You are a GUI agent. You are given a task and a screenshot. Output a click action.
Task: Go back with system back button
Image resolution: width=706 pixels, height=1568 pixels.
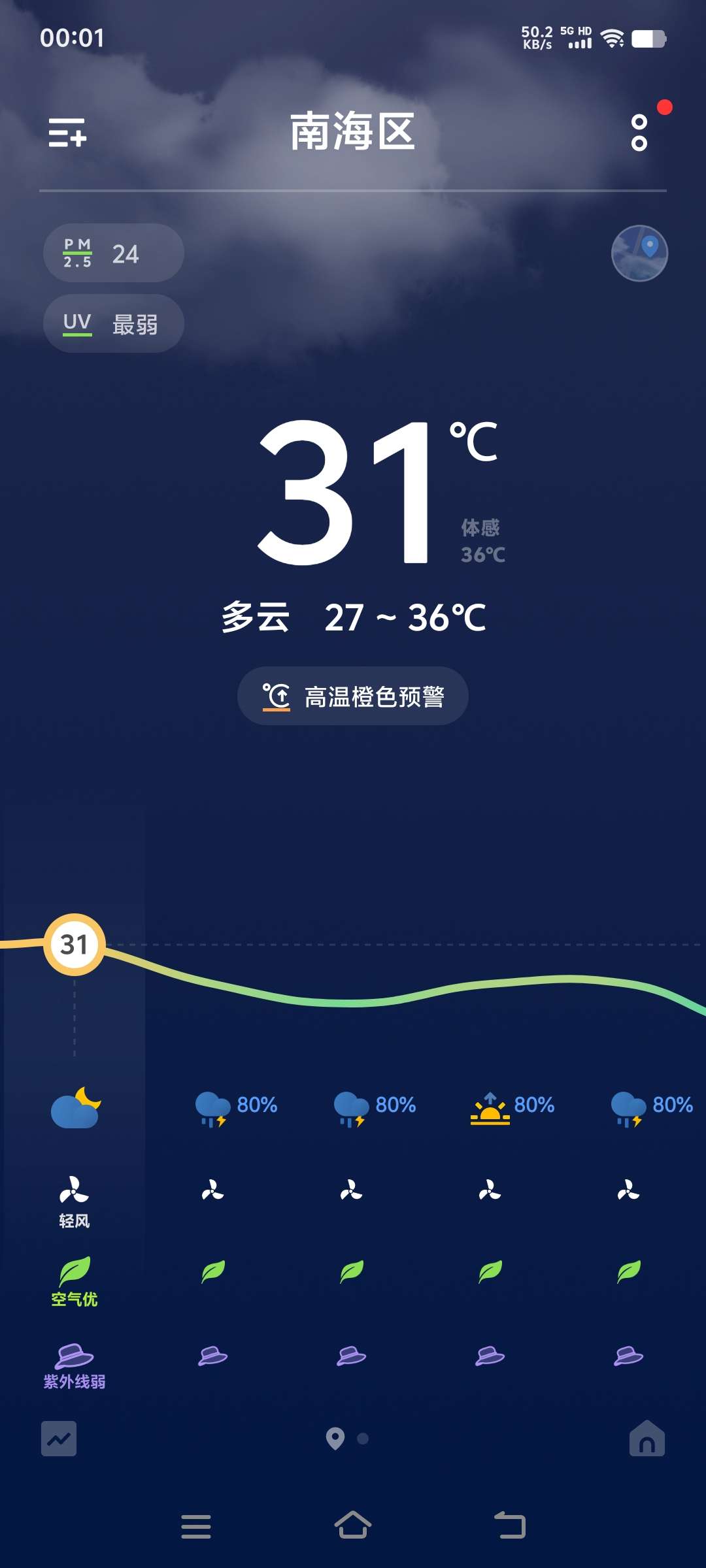point(510,1526)
